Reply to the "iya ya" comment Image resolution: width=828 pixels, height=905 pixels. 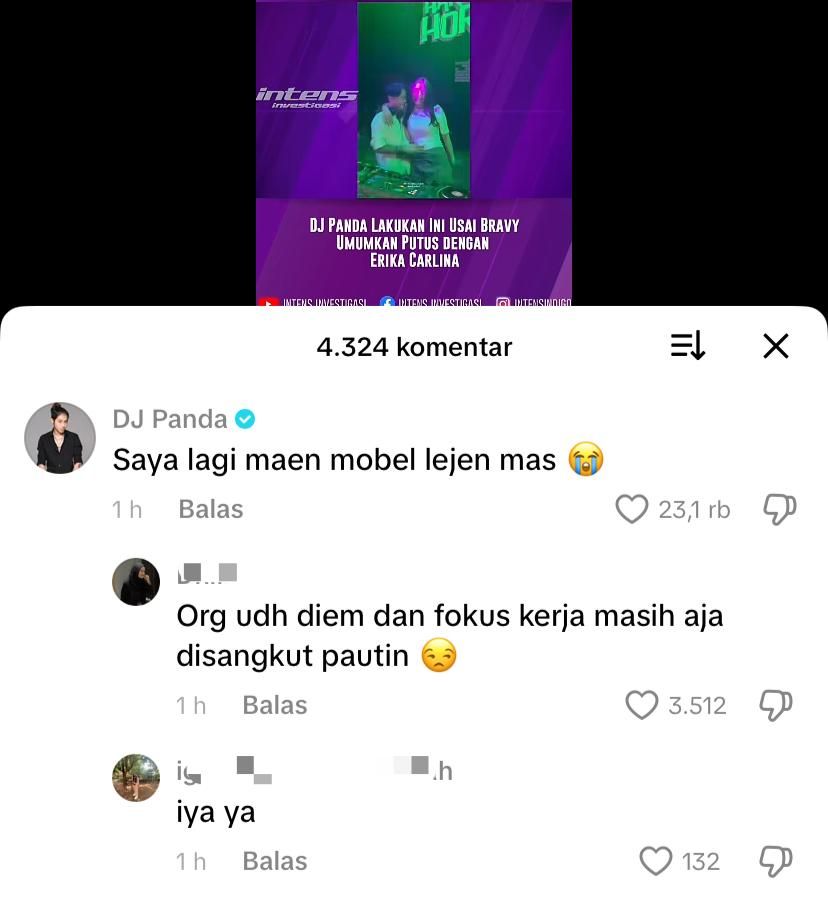click(274, 861)
